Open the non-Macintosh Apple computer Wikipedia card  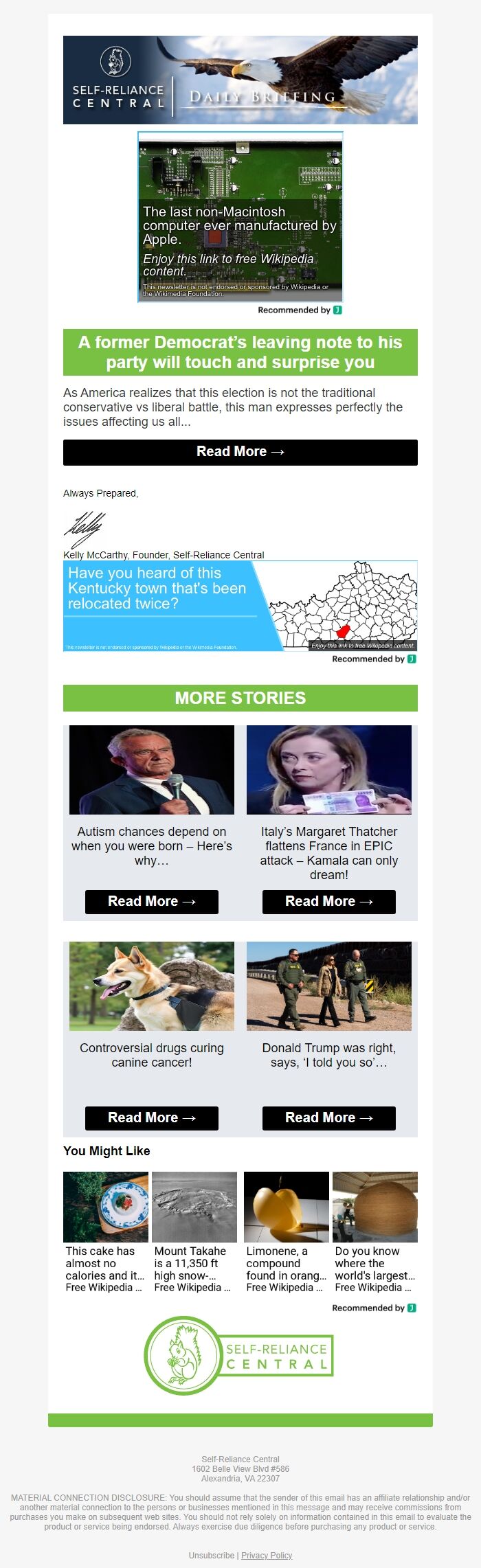[x=240, y=217]
